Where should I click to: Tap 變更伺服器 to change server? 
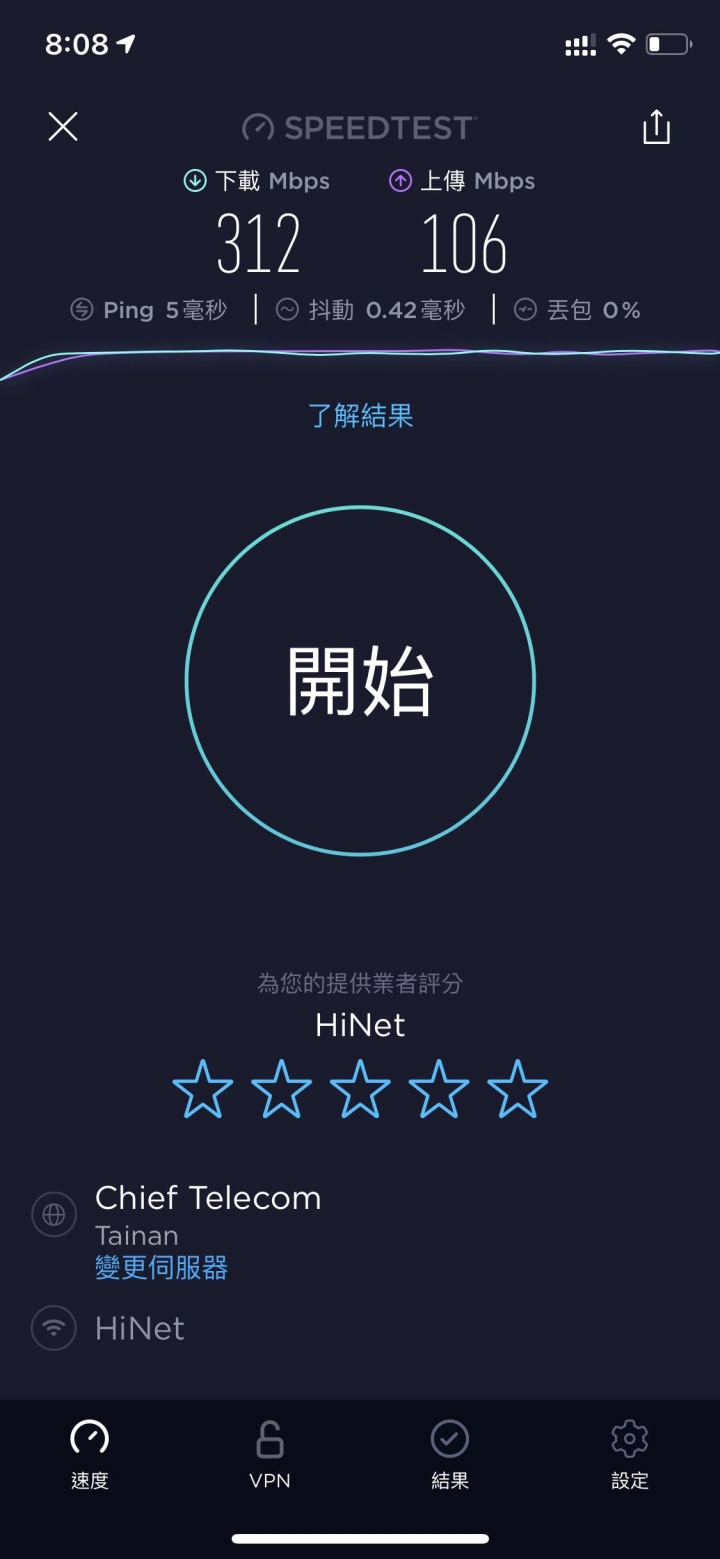tap(161, 1268)
